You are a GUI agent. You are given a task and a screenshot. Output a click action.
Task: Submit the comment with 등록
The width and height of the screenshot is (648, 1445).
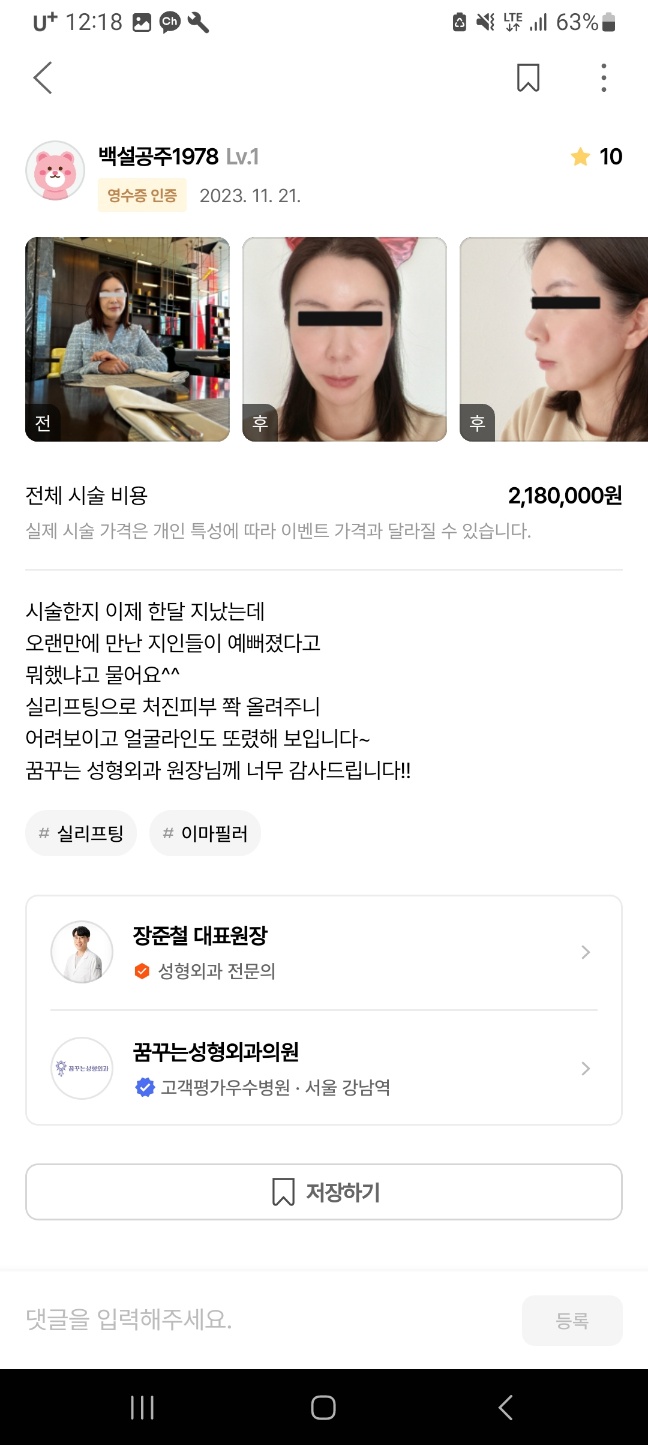[x=572, y=1320]
